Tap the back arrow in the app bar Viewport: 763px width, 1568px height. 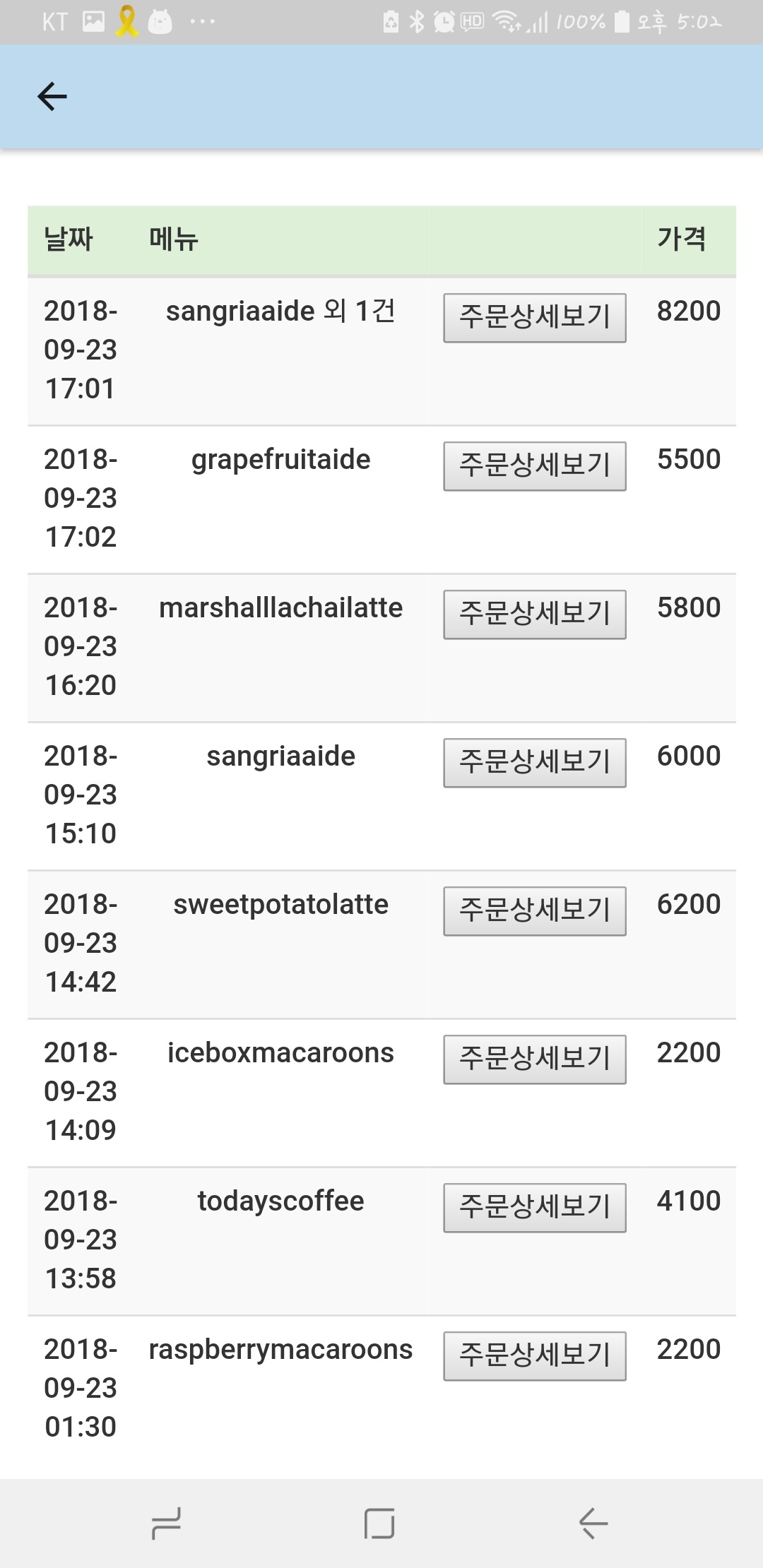coord(53,96)
